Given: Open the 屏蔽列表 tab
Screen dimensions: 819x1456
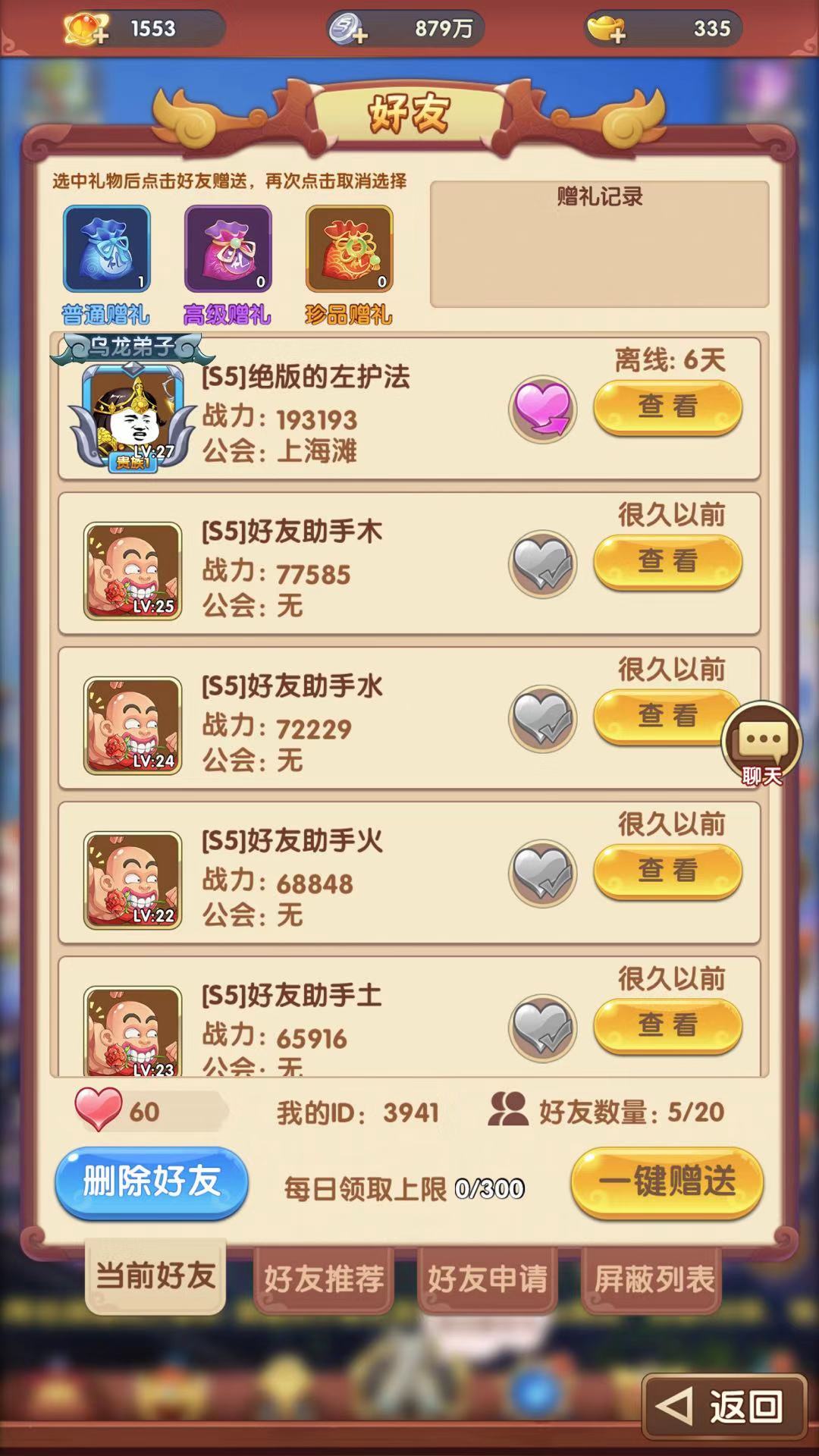Looking at the screenshot, I should tap(653, 1279).
